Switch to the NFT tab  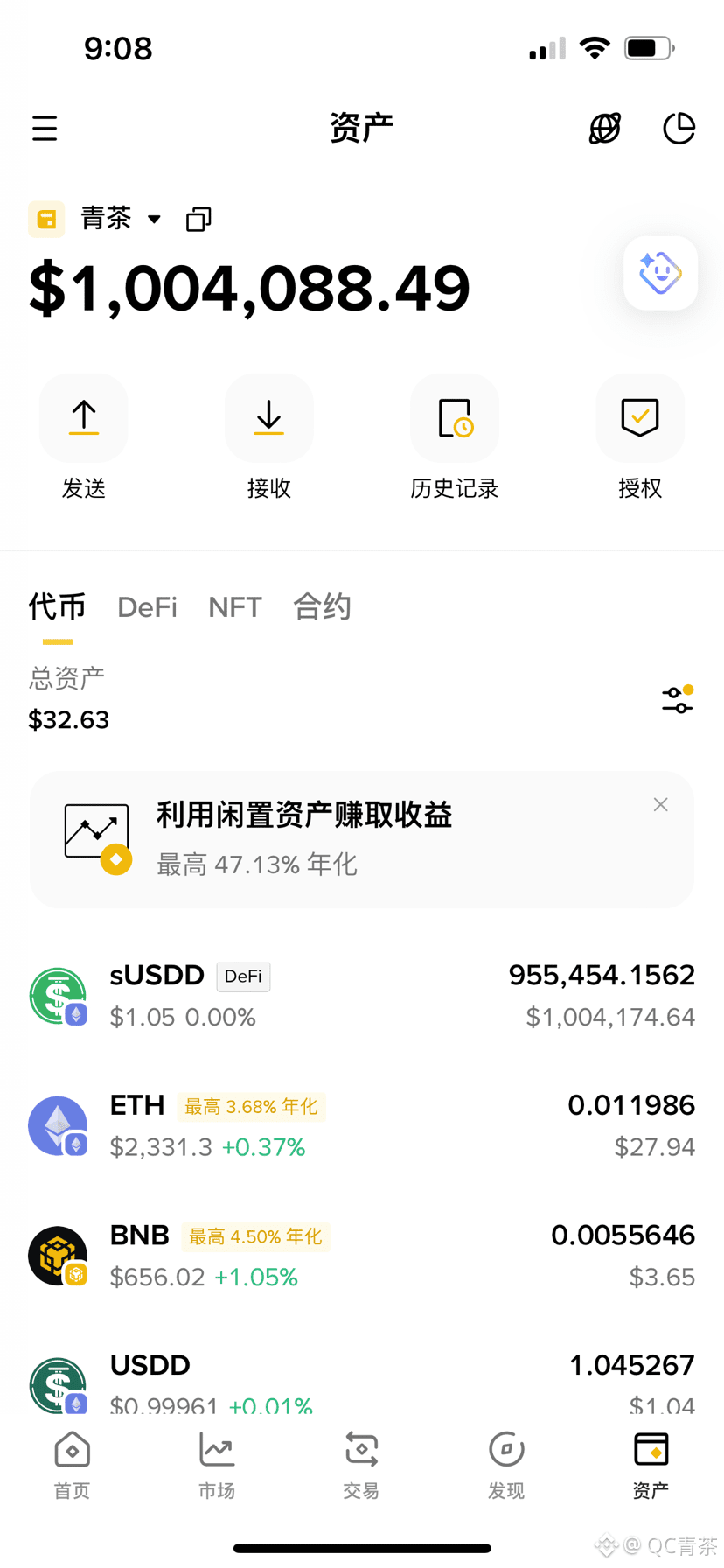coord(235,606)
